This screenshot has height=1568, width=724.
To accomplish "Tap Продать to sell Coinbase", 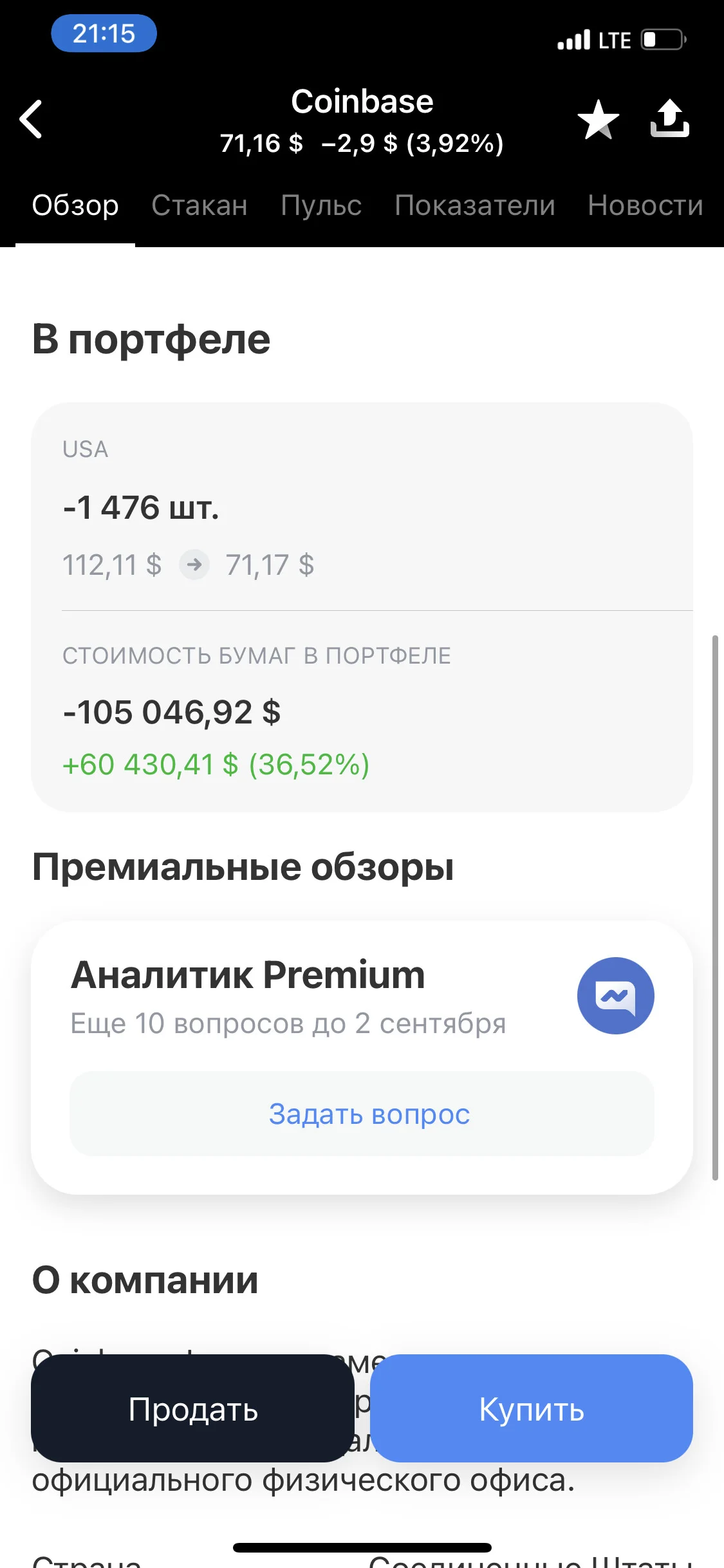I will (192, 1408).
